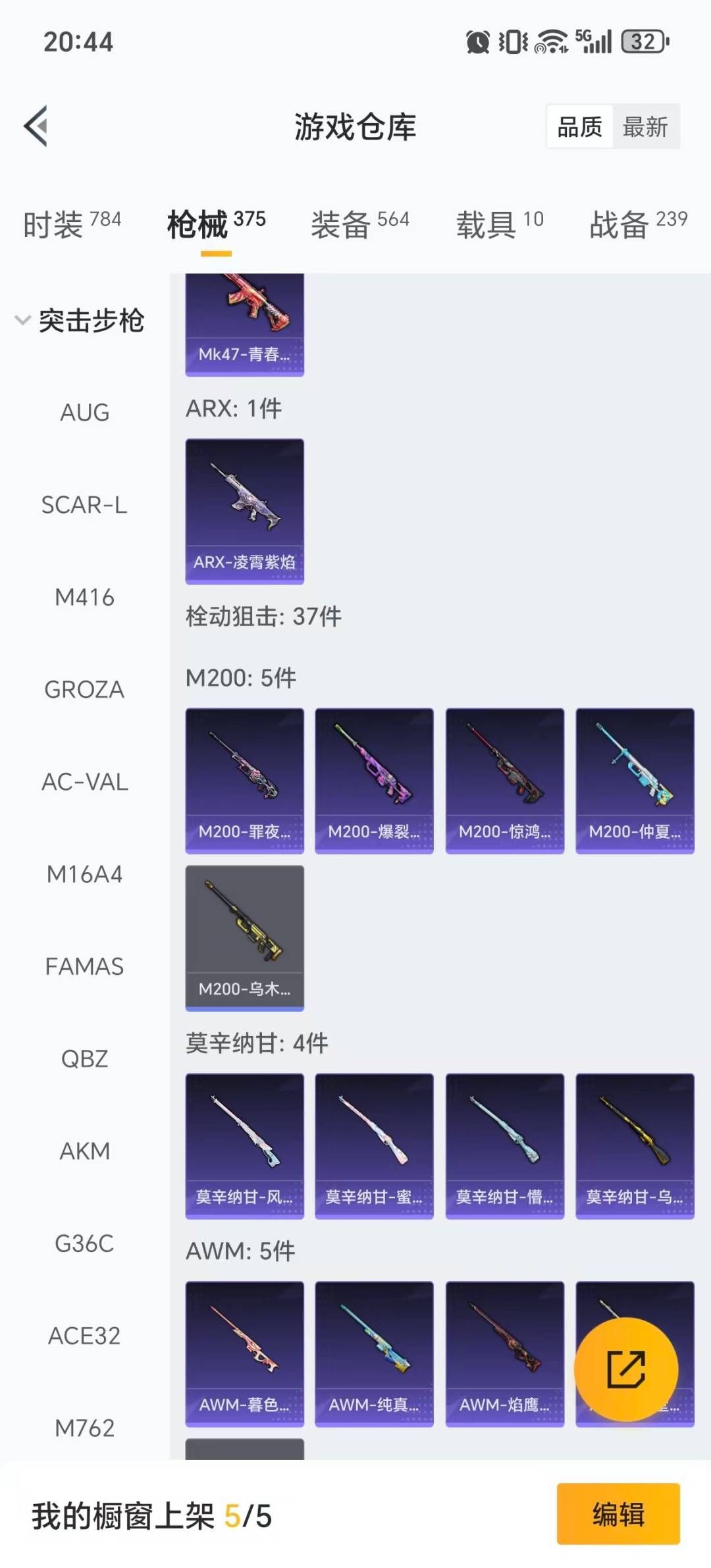Go back using the top-left arrow

tap(36, 126)
